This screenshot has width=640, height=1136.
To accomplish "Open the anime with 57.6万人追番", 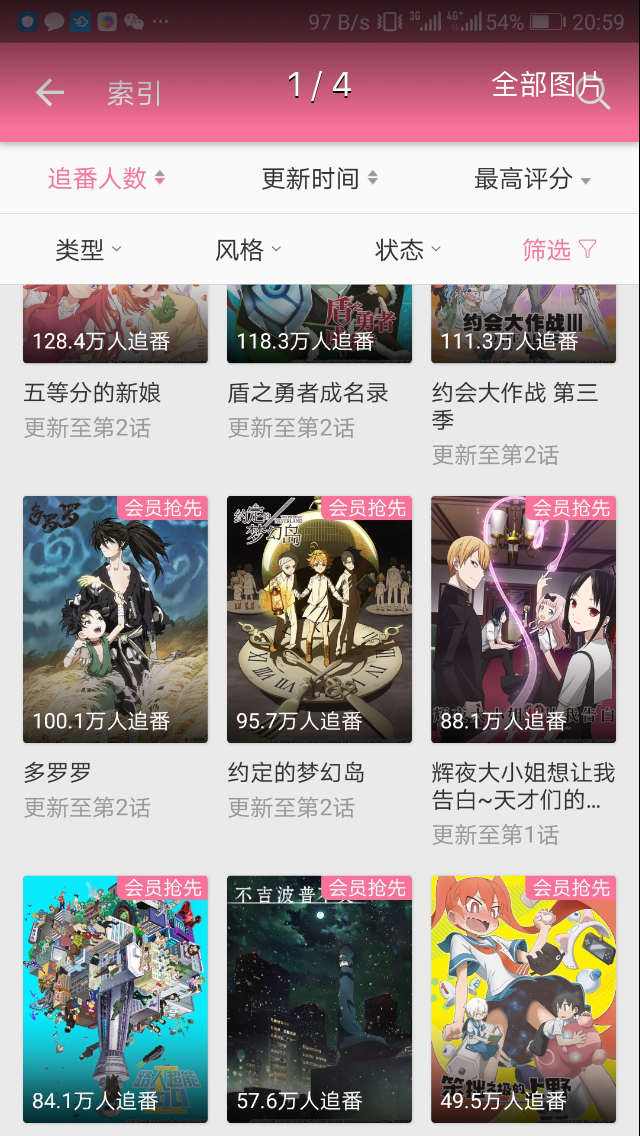I will point(319,998).
